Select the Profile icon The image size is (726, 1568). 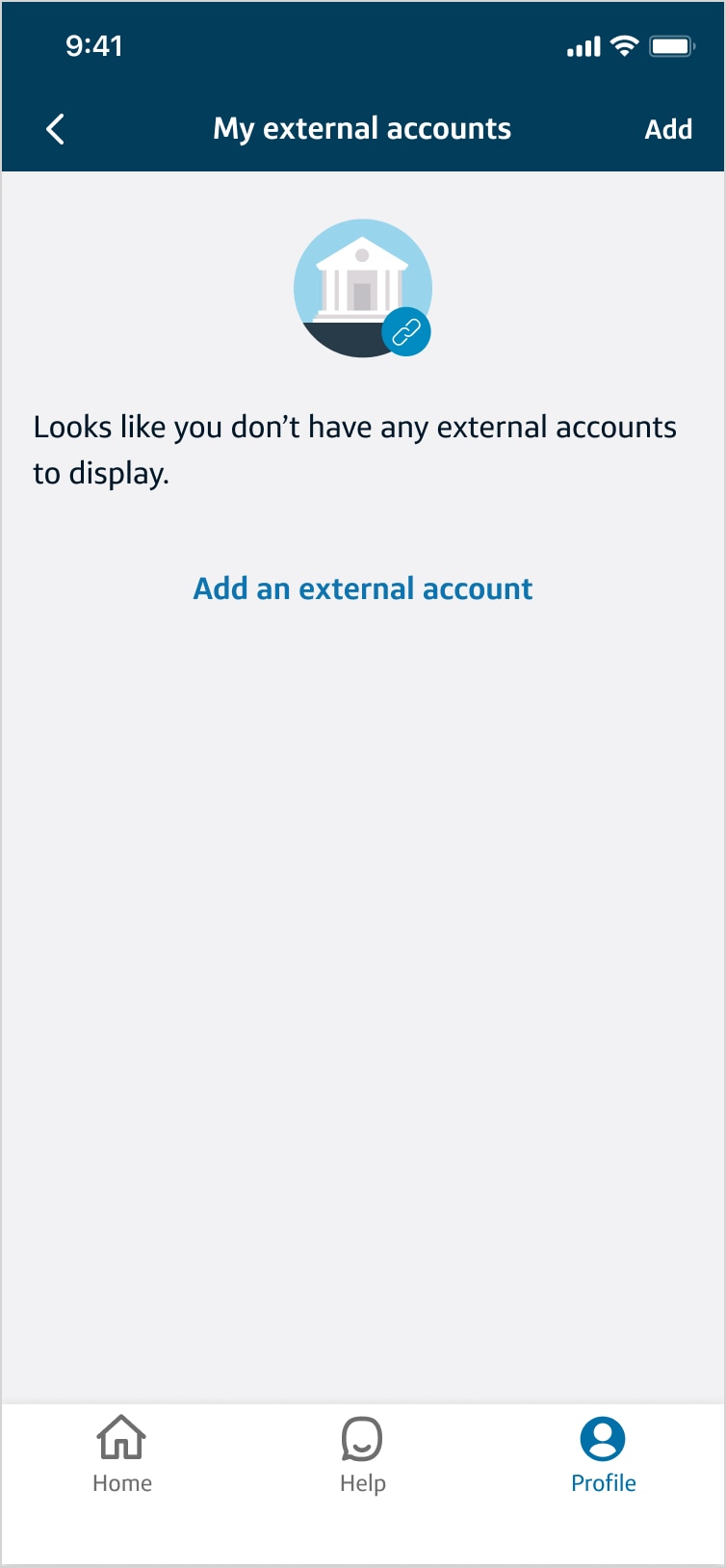tap(603, 1435)
